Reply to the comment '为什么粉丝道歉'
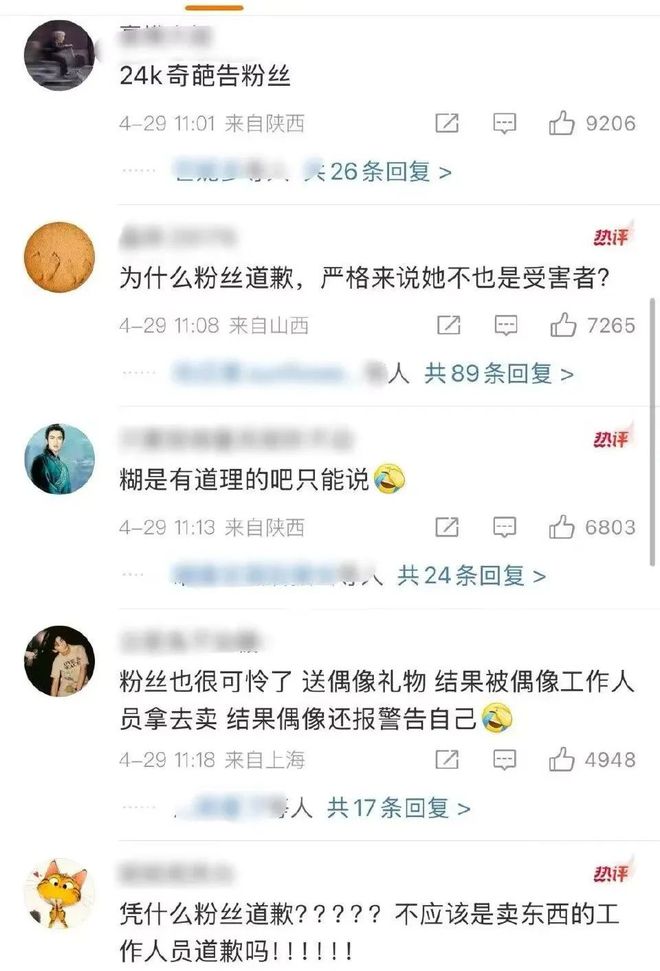This screenshot has height=971, width=660. (x=505, y=325)
